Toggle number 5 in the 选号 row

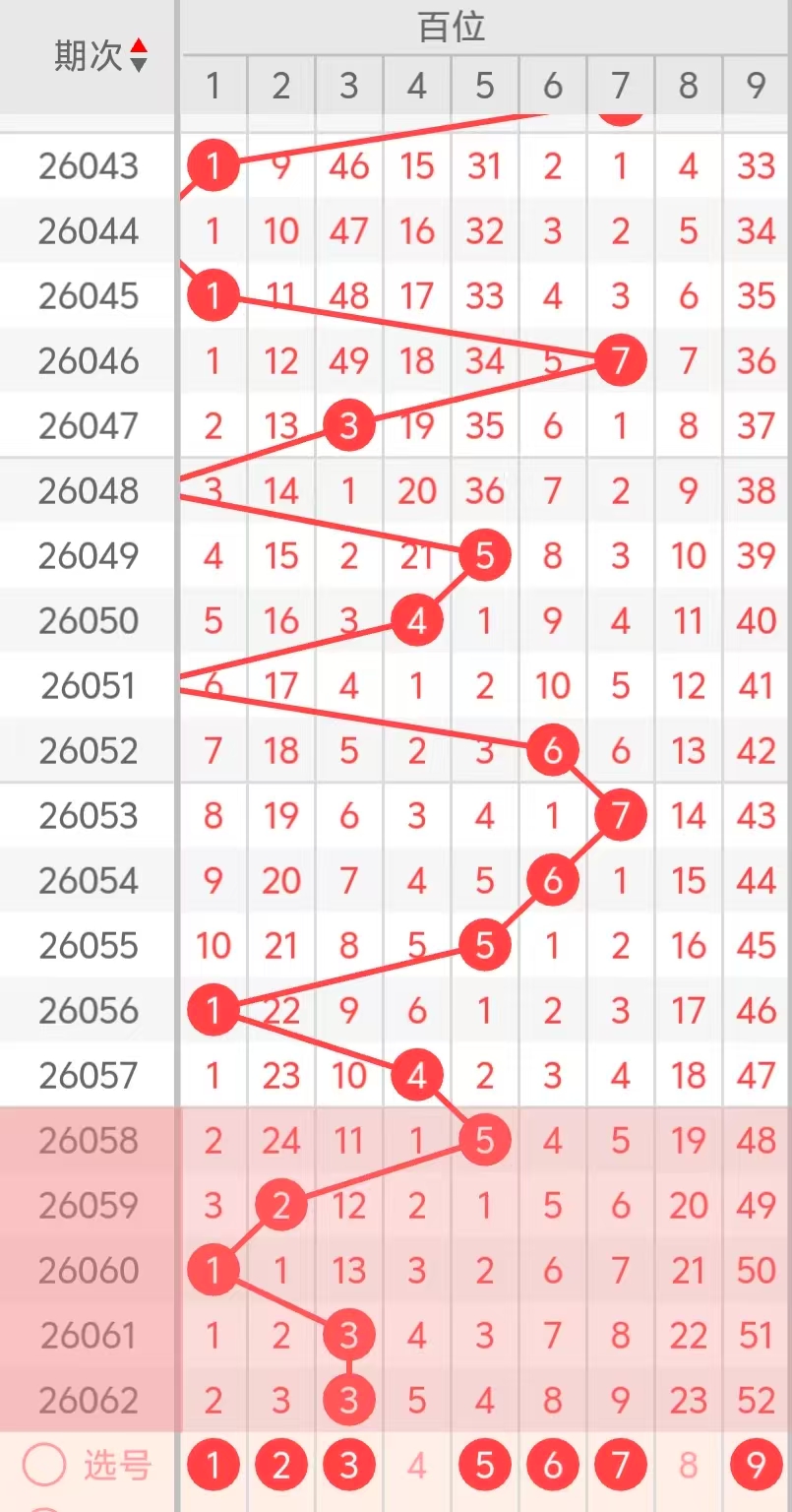tap(484, 1466)
